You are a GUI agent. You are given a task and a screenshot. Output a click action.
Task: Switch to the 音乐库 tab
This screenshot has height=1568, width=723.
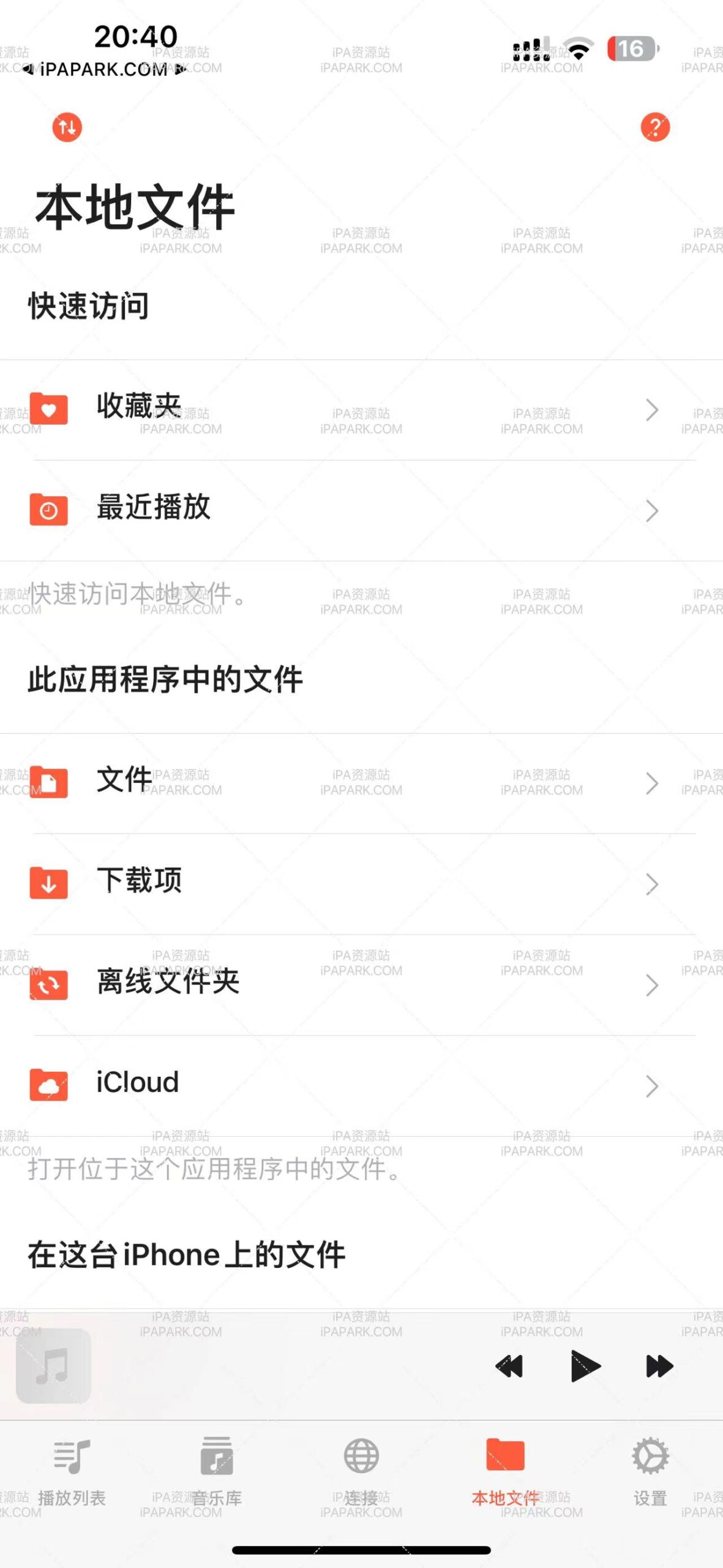point(217,1470)
